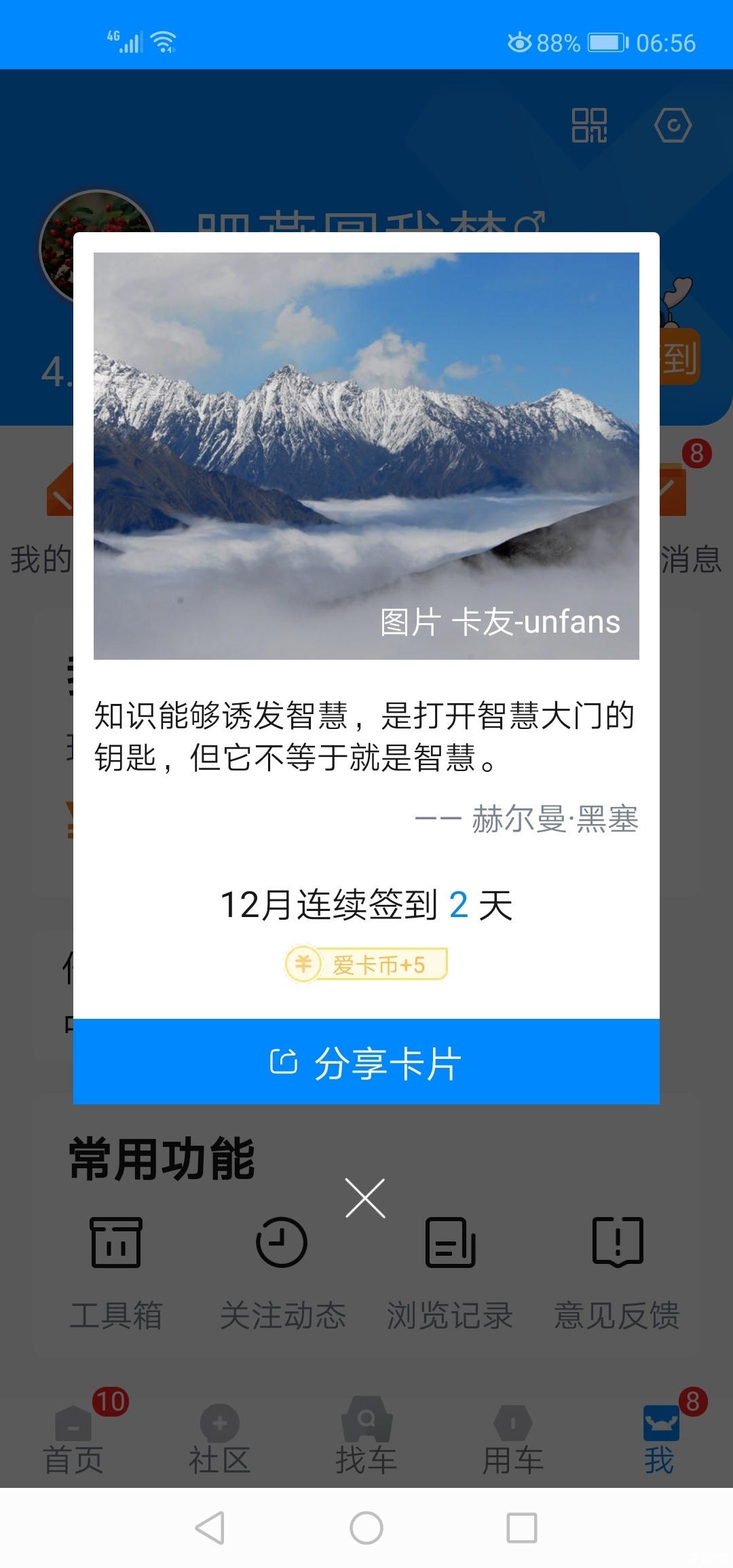733x1568 pixels.
Task: Tap the 分享卡片 share button
Action: (x=366, y=1062)
